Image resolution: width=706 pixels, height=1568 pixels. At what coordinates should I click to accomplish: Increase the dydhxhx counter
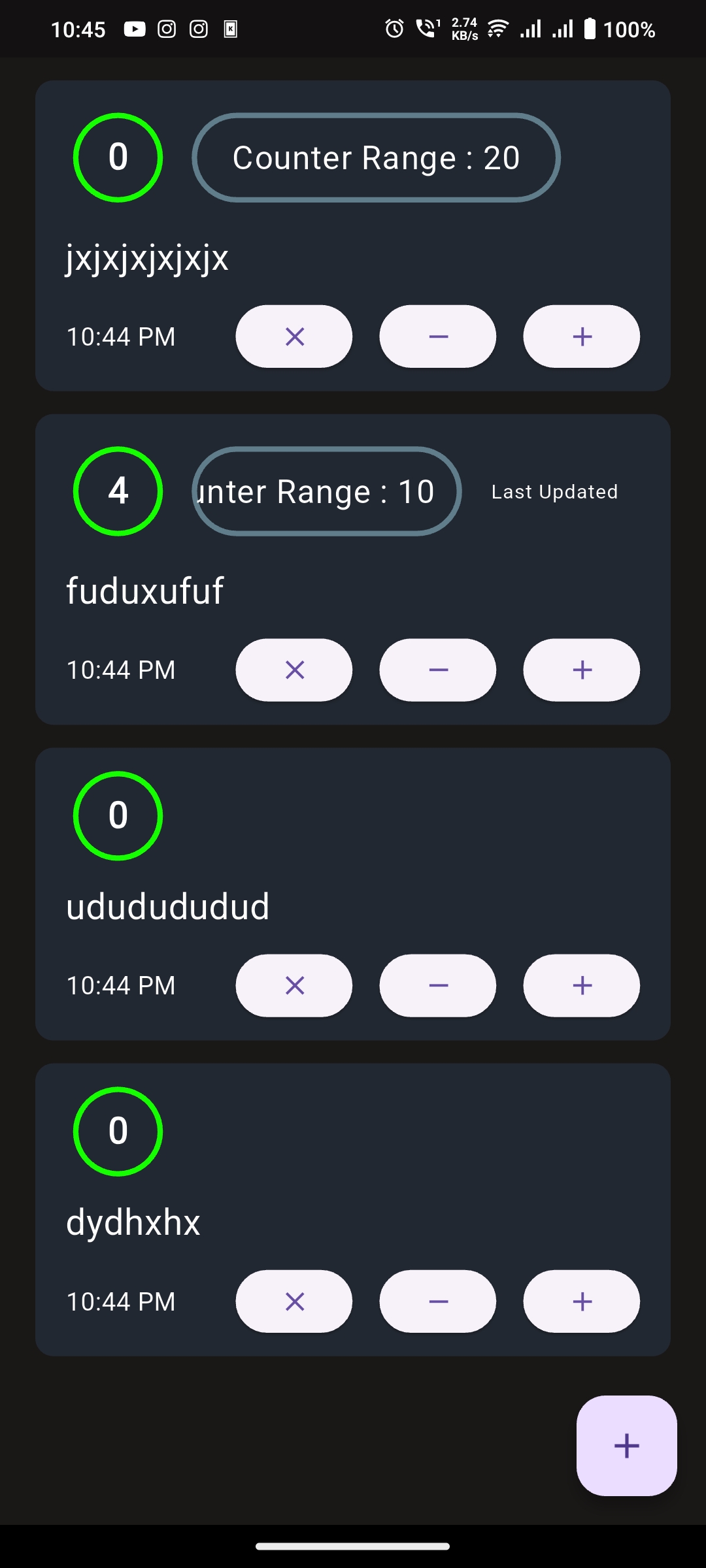(x=581, y=1301)
